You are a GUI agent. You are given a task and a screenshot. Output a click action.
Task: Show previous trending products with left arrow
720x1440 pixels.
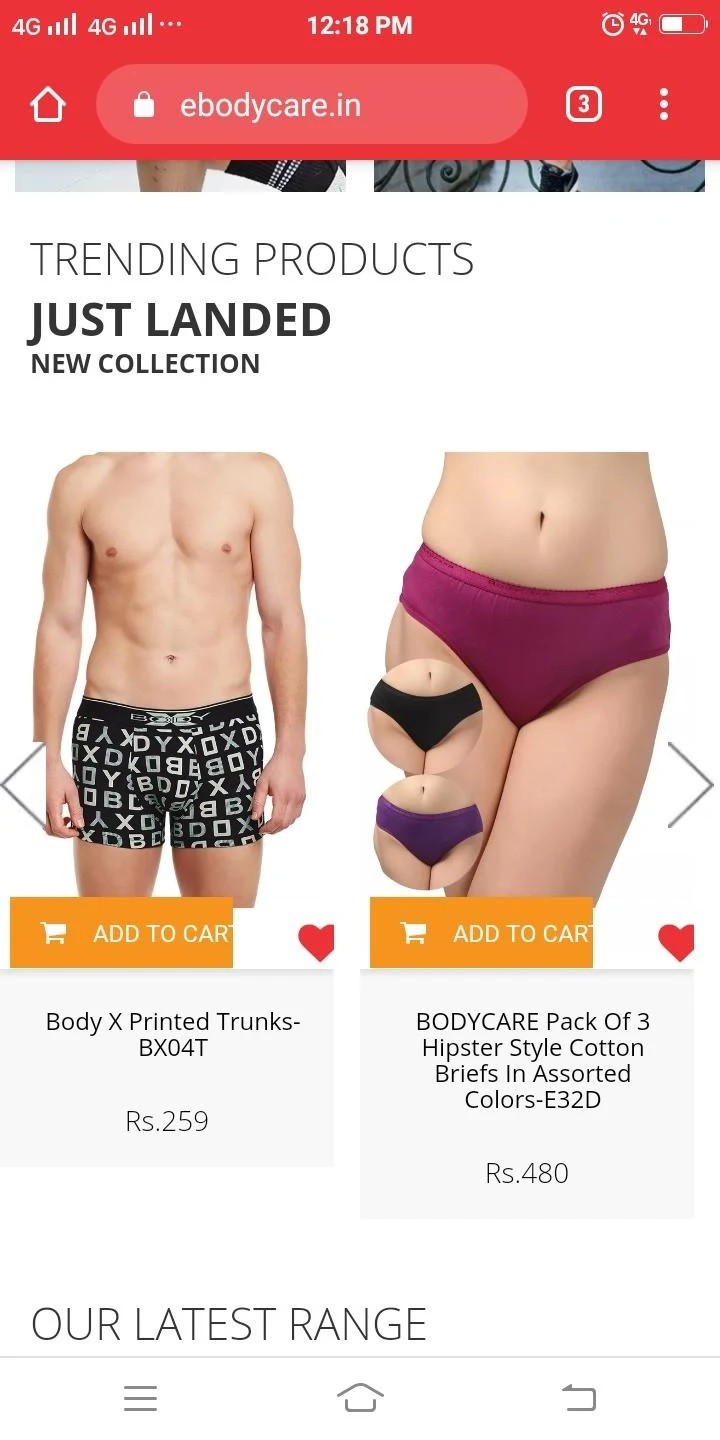[22, 785]
